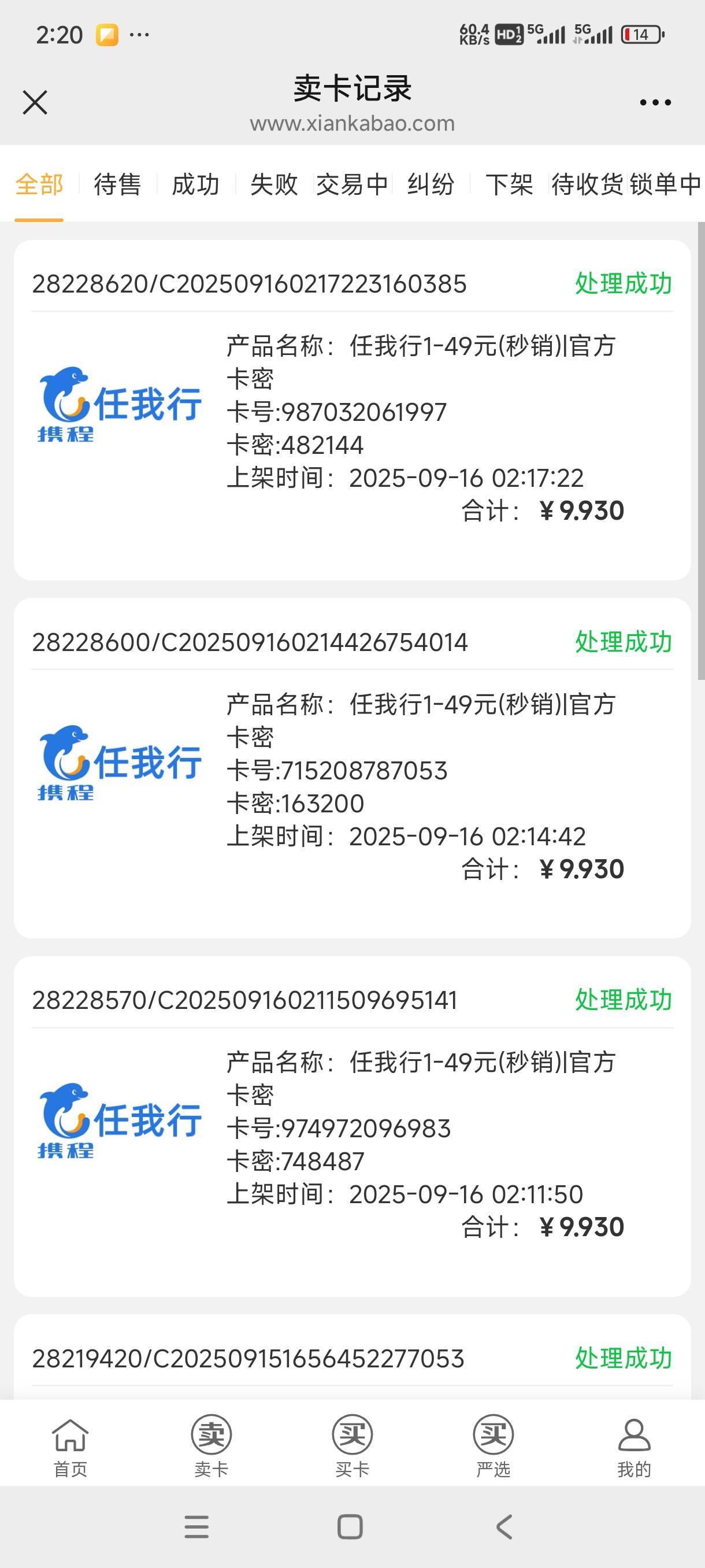Screen dimensions: 705x1568
Task: Switch to the 待售 tab
Action: 117,184
